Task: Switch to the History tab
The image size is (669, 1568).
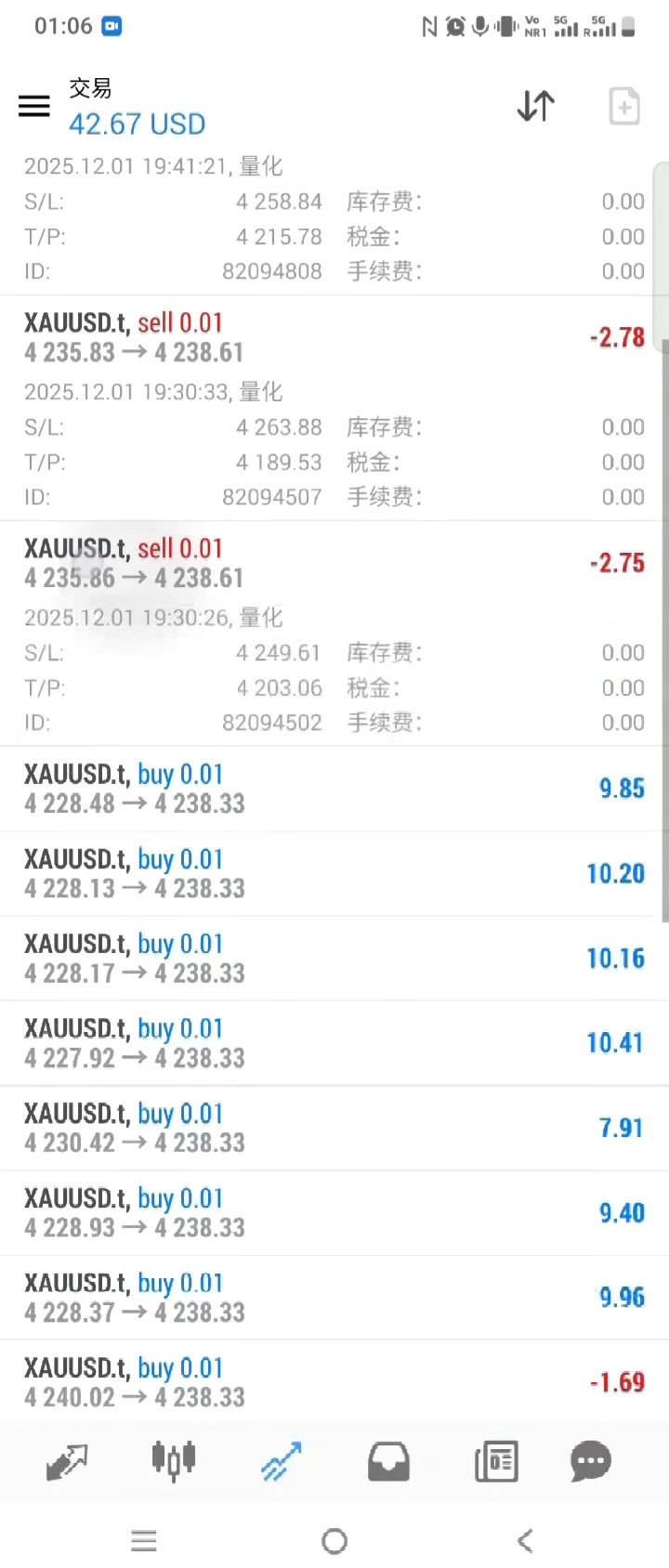Action: pos(388,1462)
